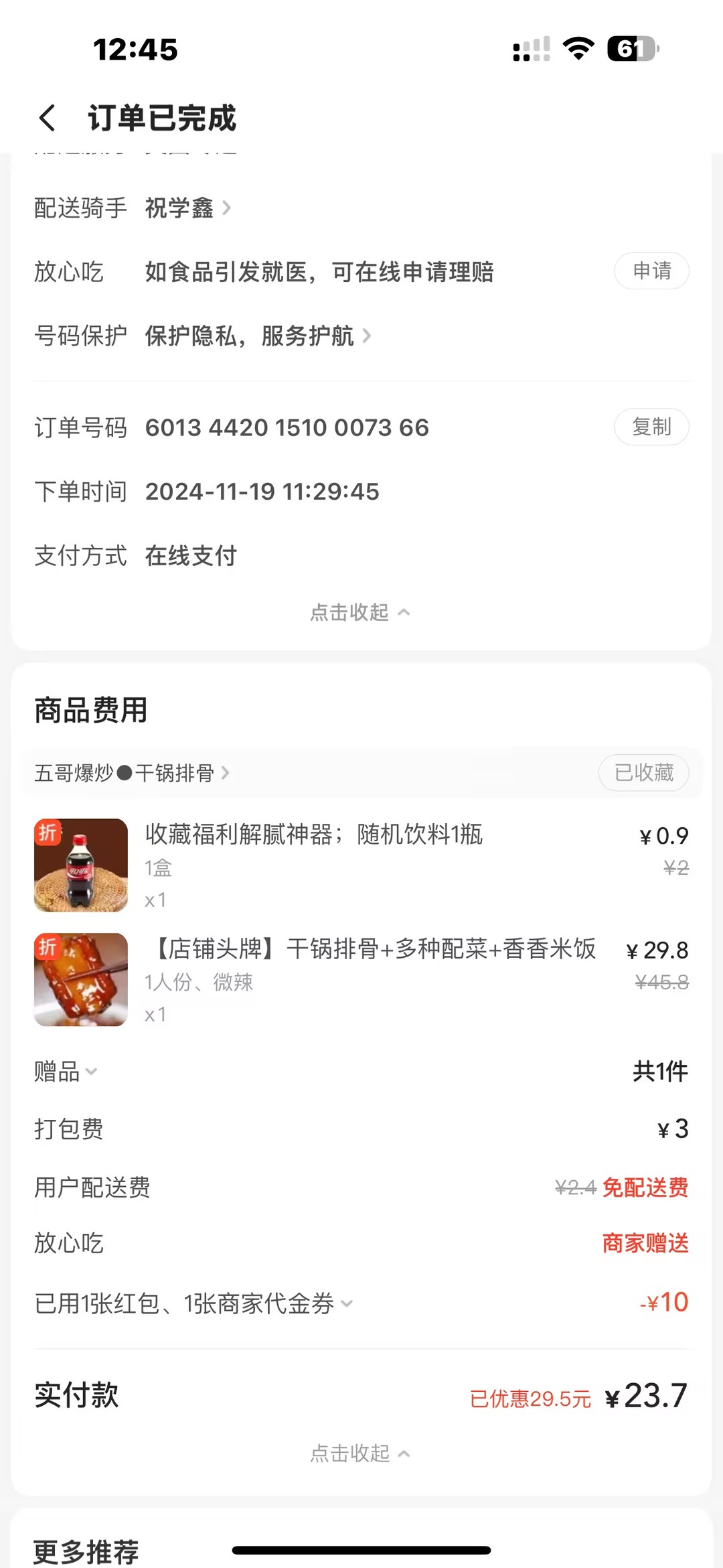
Task: View the 干锅排骨+多种配菜+香香米饭 item
Action: (375, 950)
